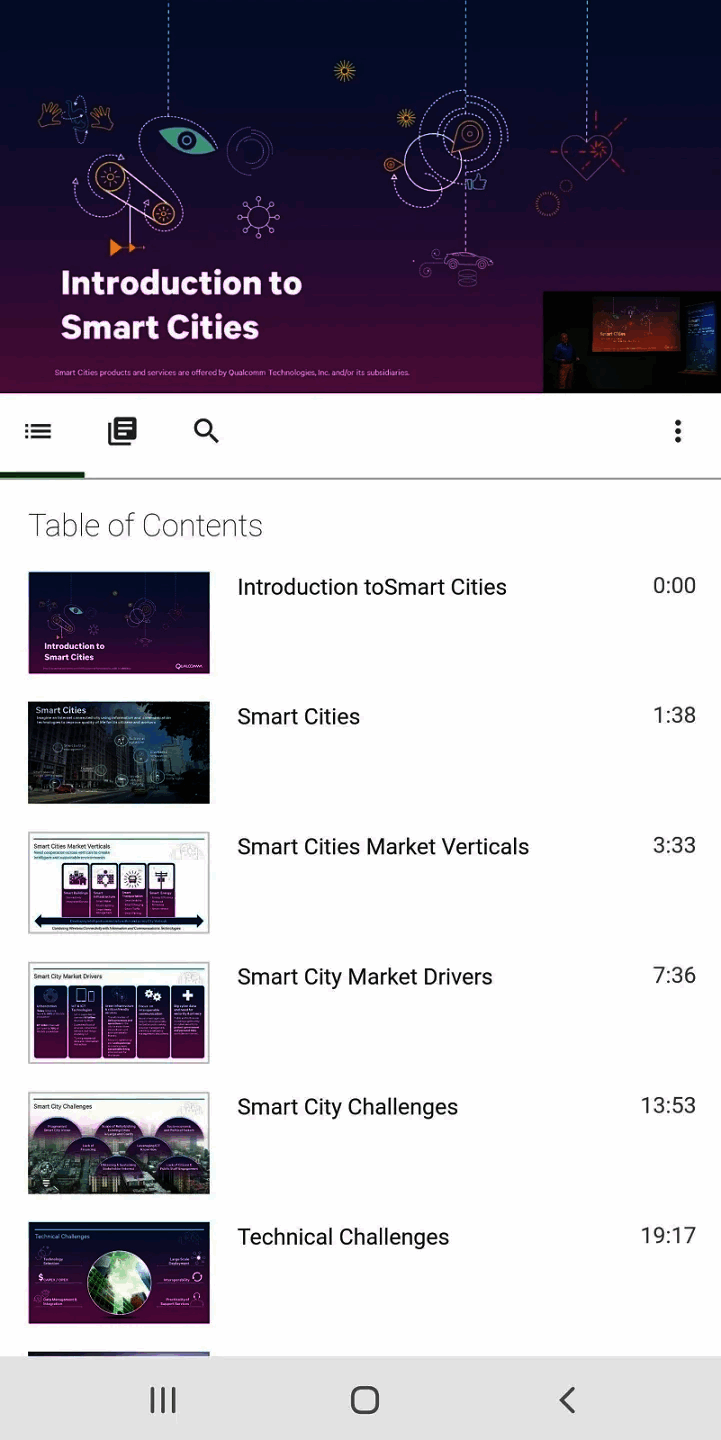Go to Smart City Challenges chapter

click(x=347, y=1107)
